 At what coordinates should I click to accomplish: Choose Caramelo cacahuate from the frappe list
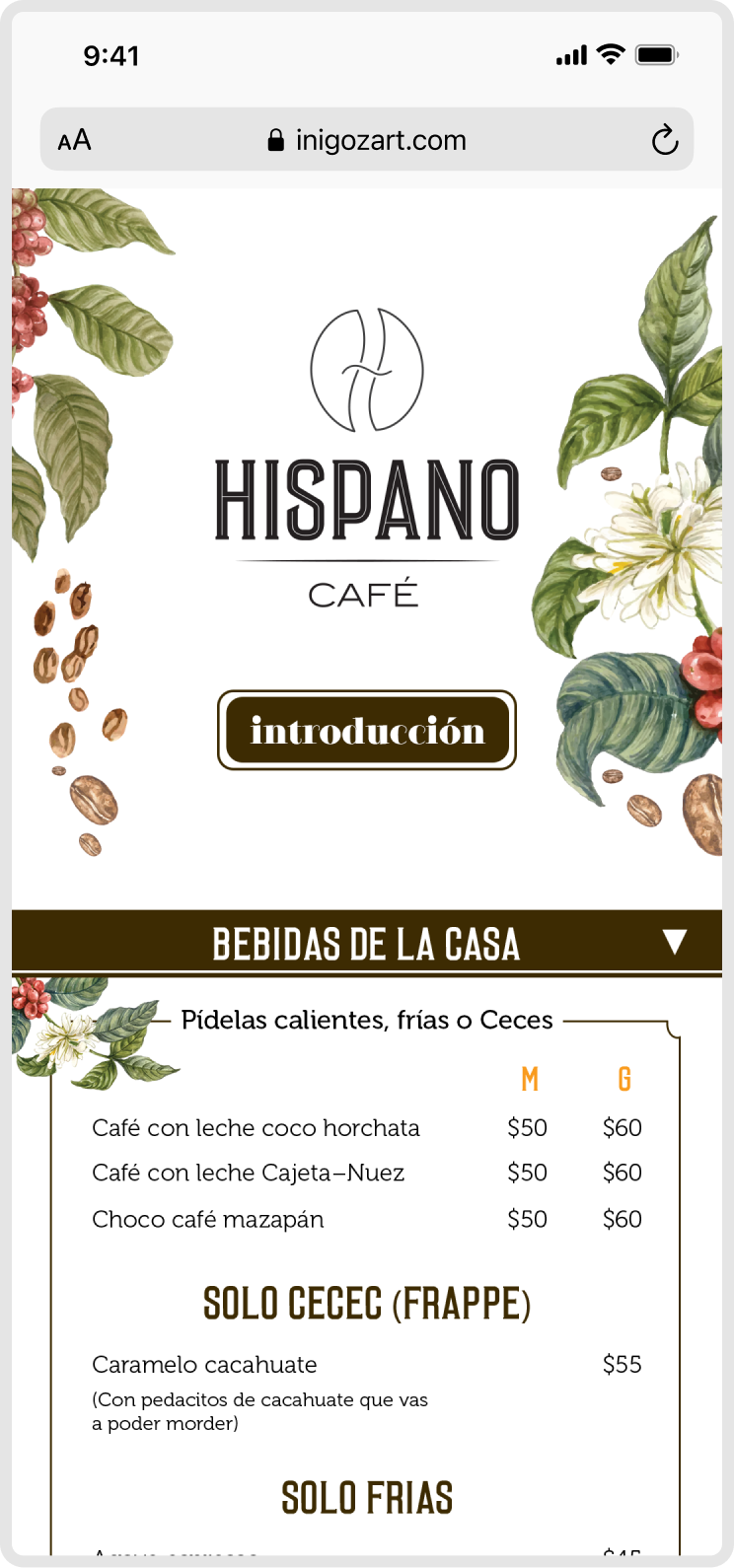click(x=203, y=1364)
